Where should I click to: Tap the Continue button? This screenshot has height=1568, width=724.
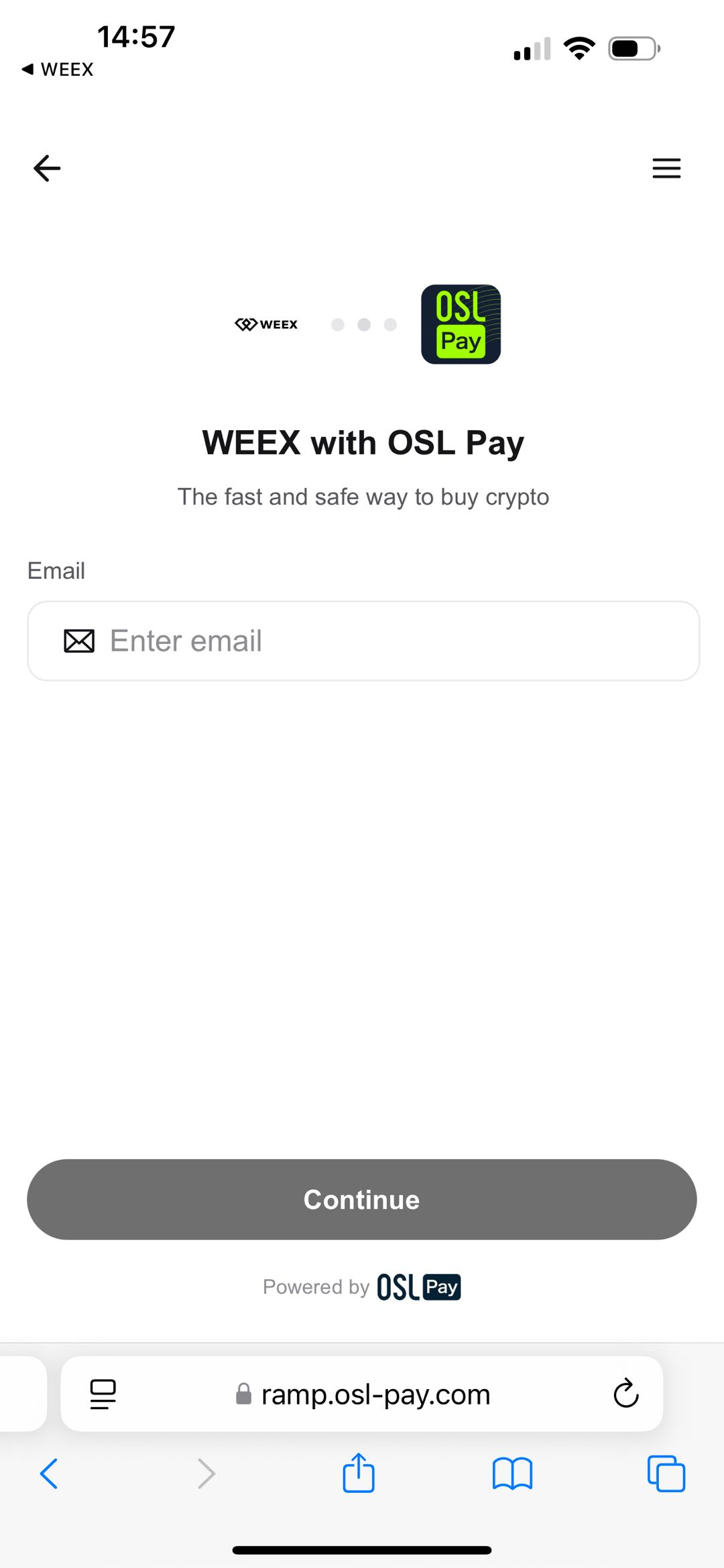coord(362,1199)
